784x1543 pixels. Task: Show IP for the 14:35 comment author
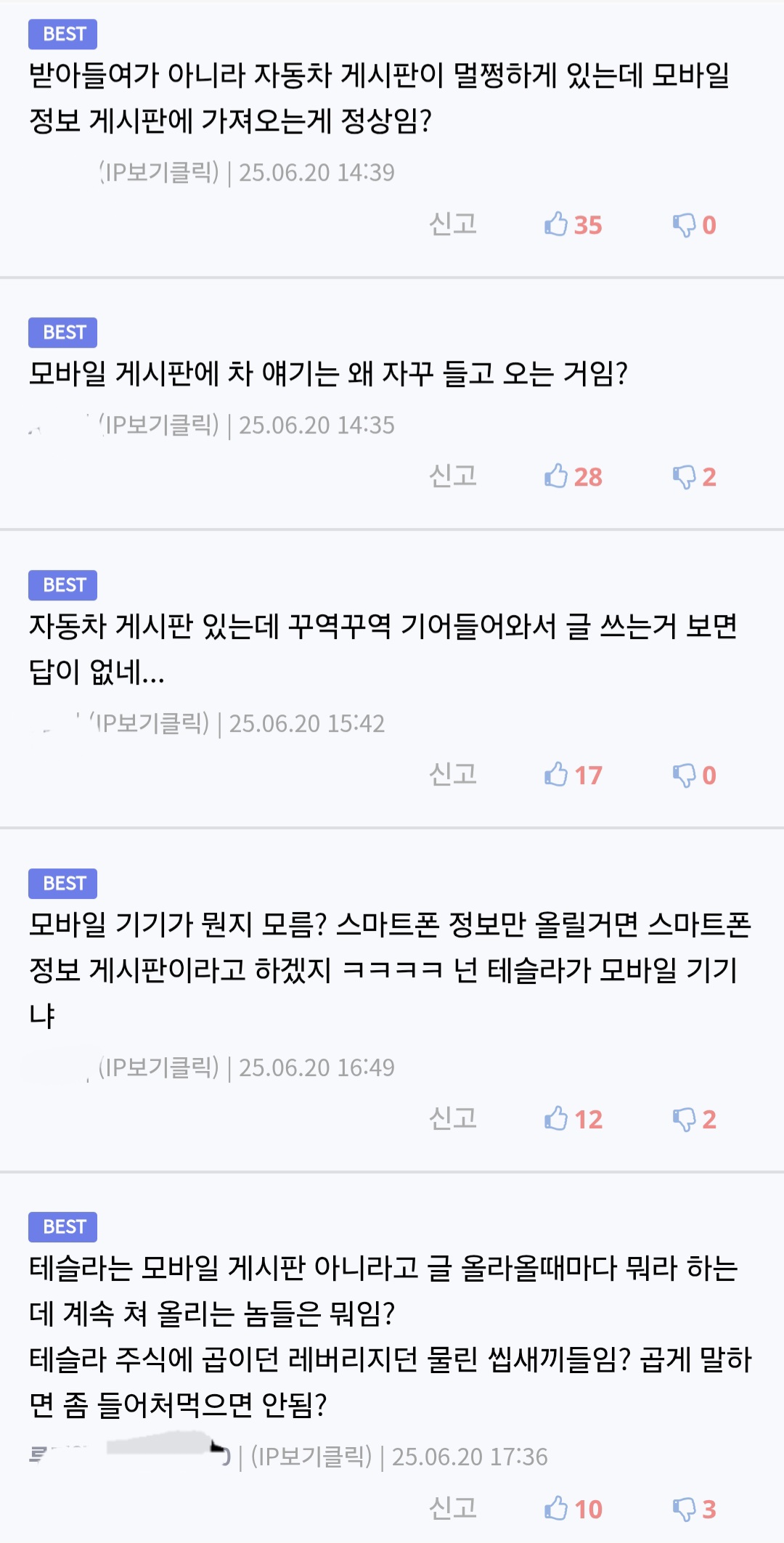(x=160, y=425)
